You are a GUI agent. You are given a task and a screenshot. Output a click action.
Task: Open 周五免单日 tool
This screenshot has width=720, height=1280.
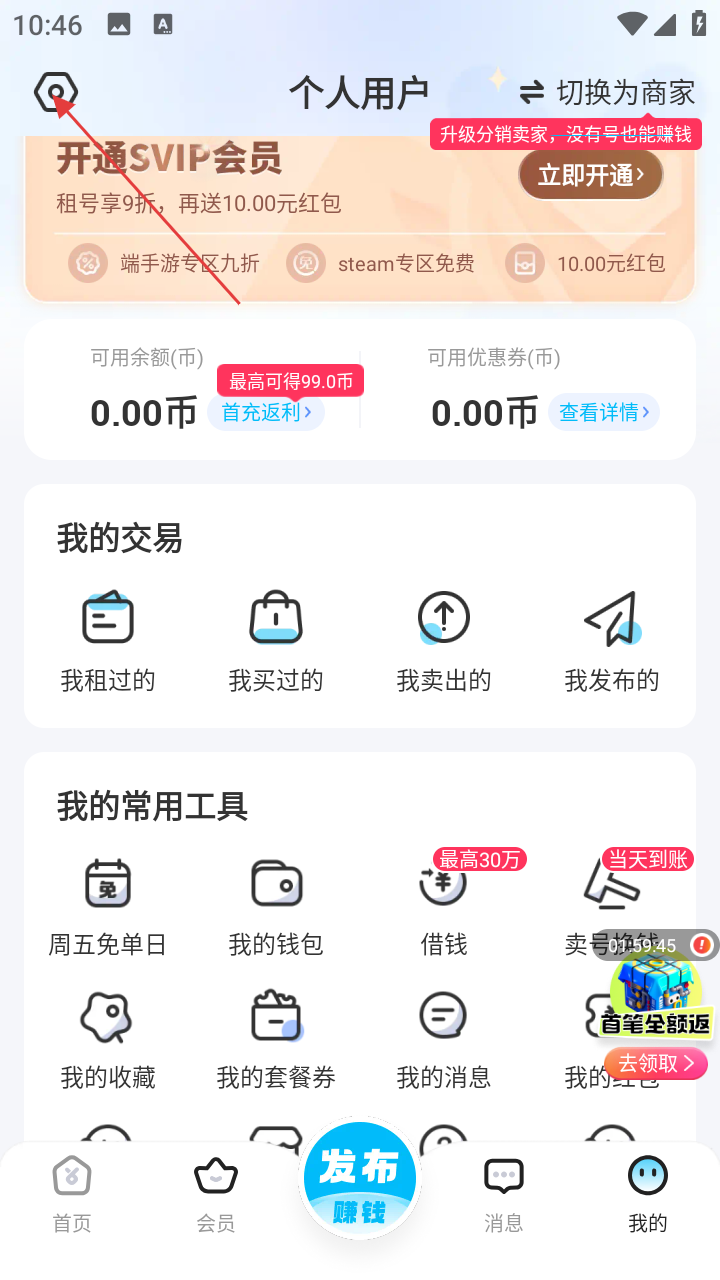pos(108,906)
